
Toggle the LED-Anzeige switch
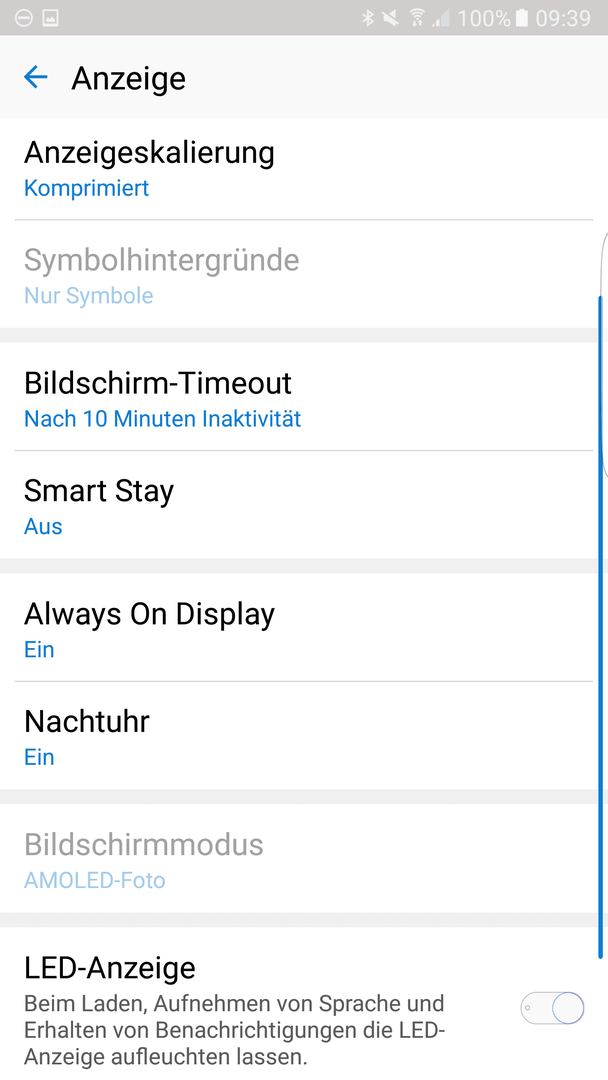[553, 1008]
